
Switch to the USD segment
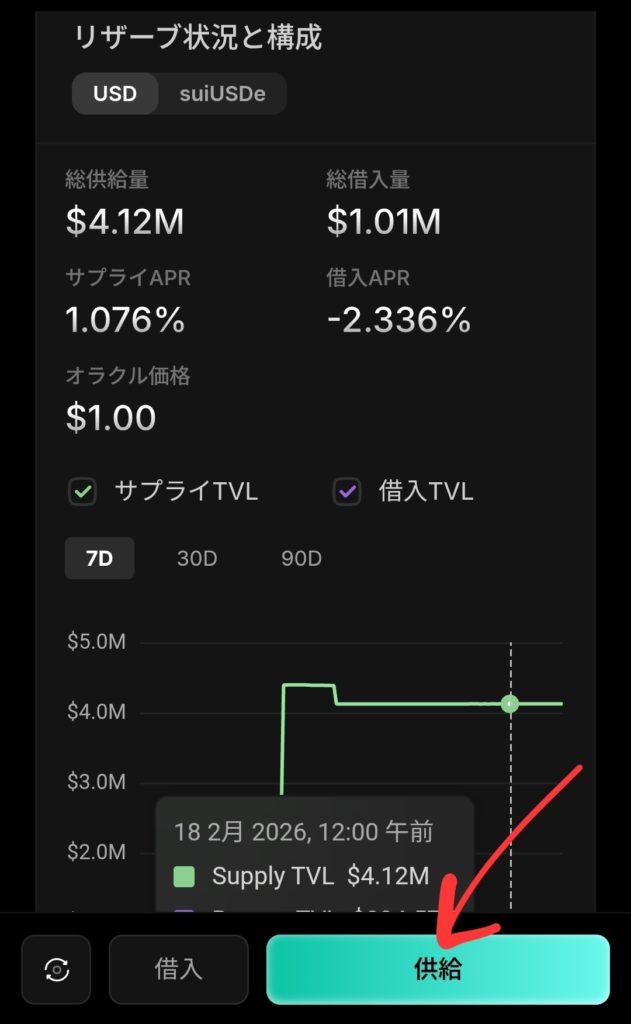tap(115, 94)
